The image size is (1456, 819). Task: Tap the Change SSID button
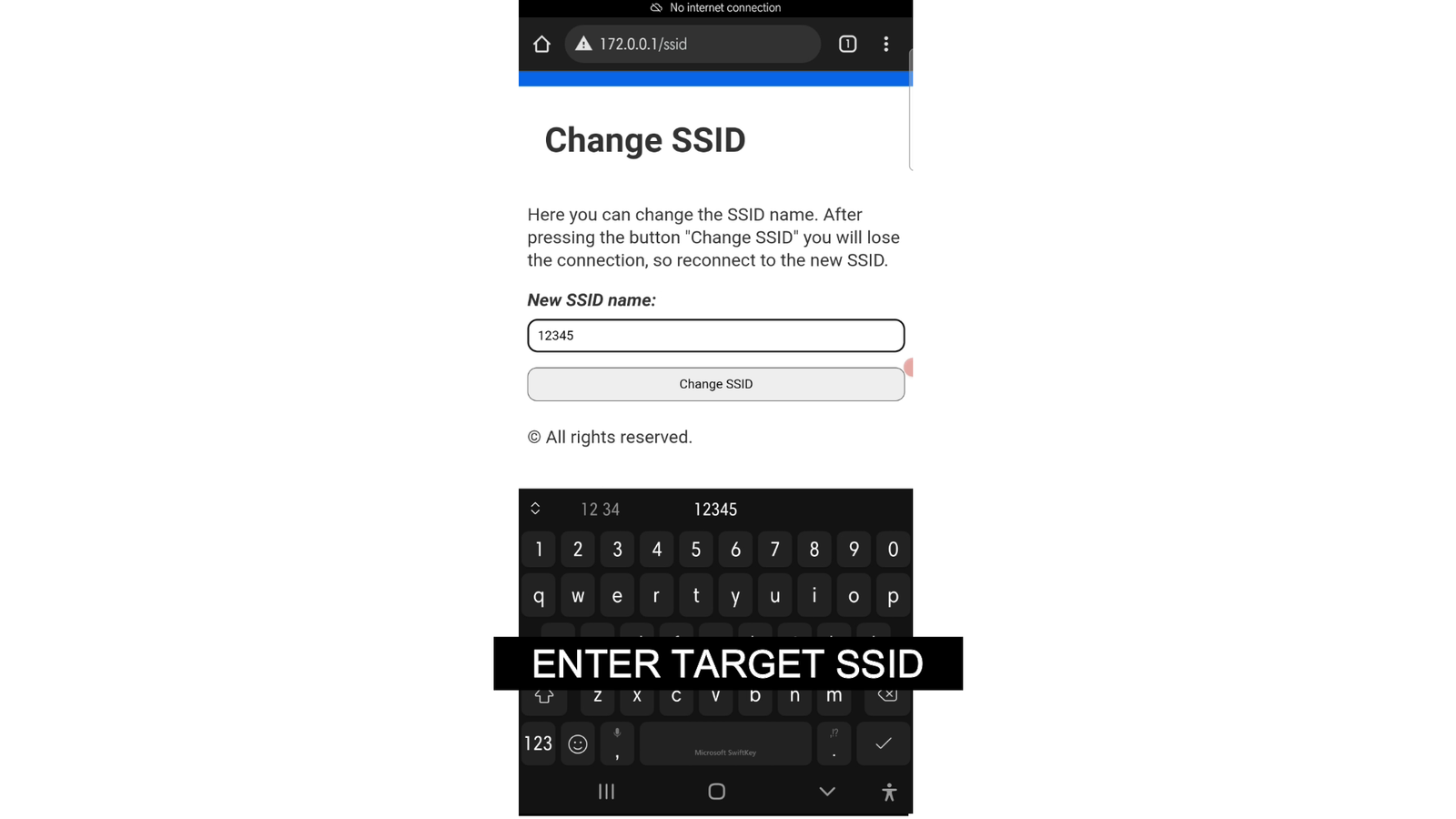715,384
